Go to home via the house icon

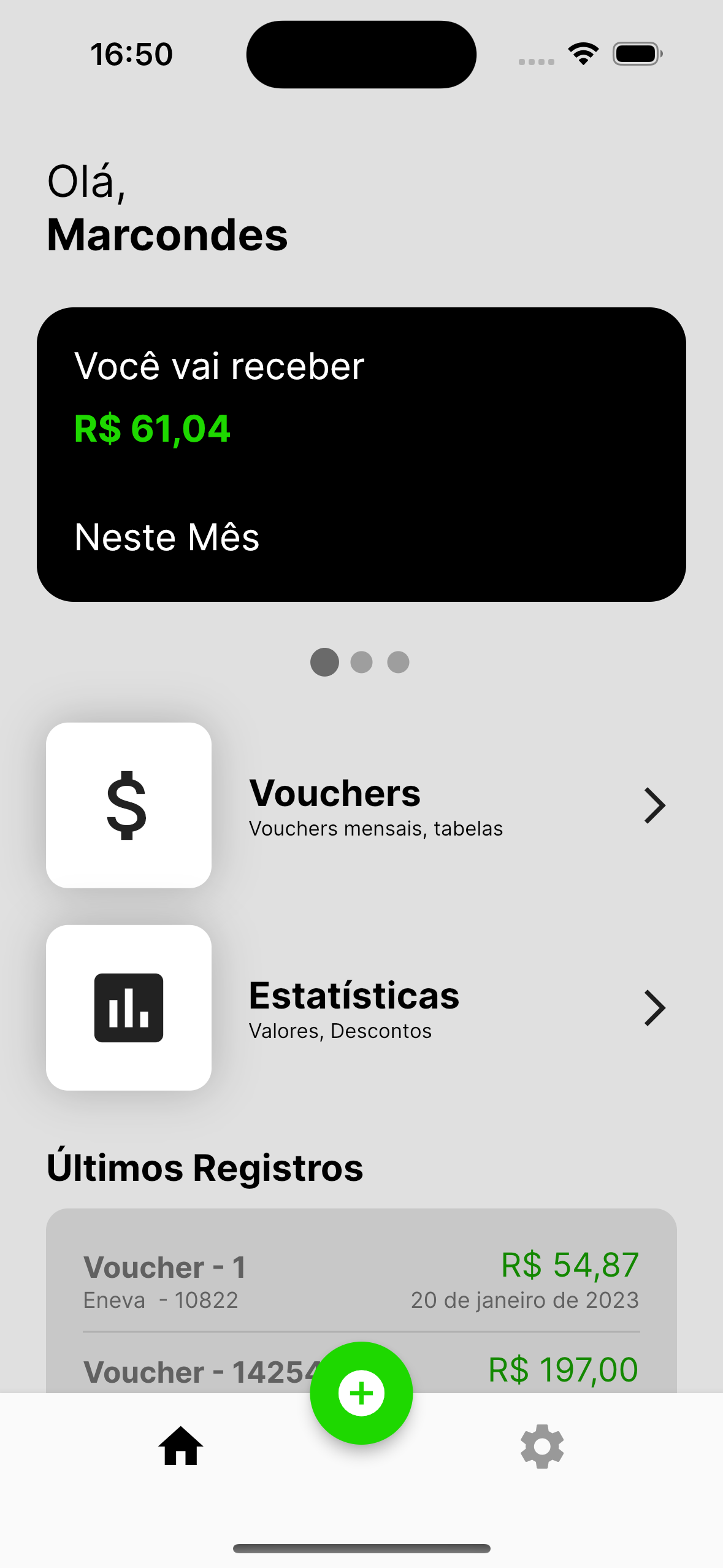(x=180, y=1447)
